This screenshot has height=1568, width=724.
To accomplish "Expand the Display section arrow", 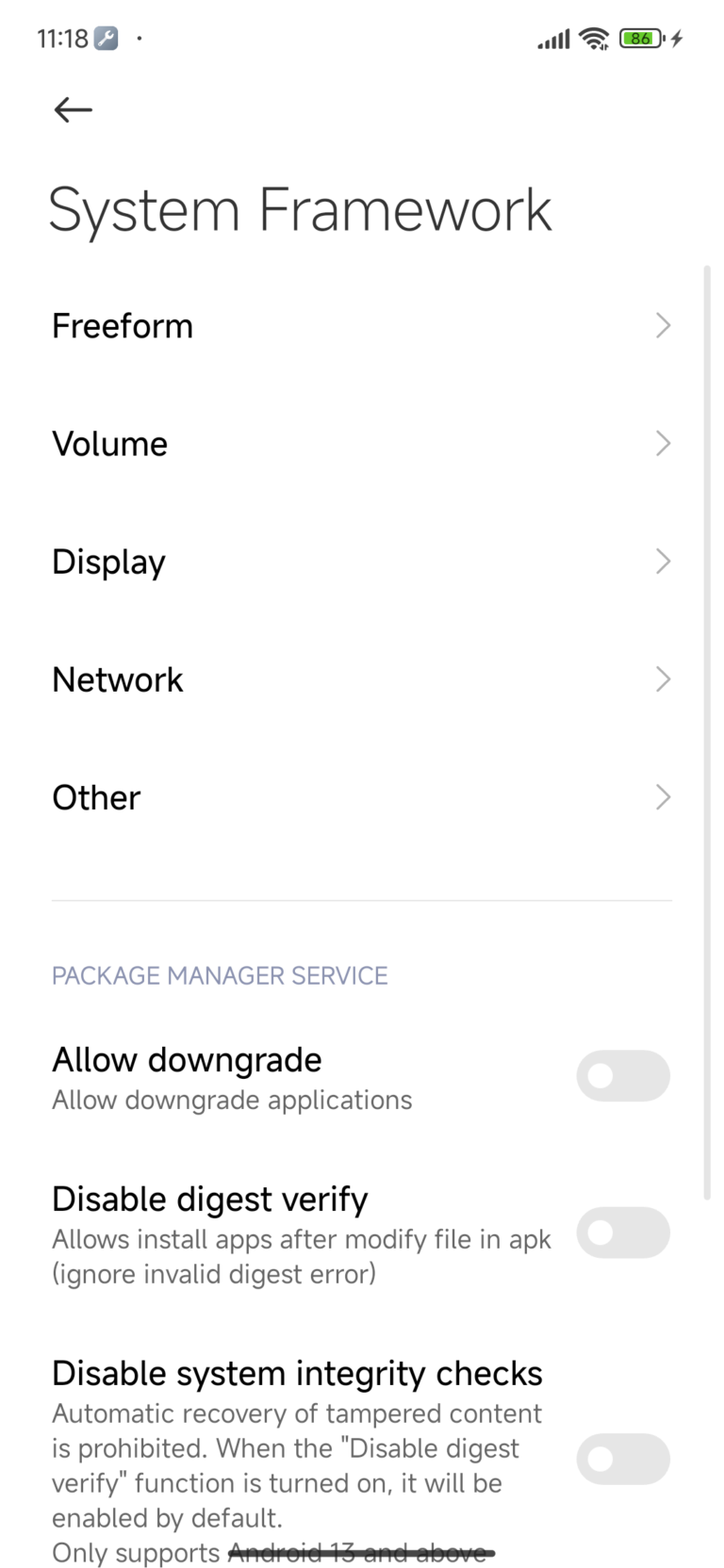I will pyautogui.click(x=663, y=561).
